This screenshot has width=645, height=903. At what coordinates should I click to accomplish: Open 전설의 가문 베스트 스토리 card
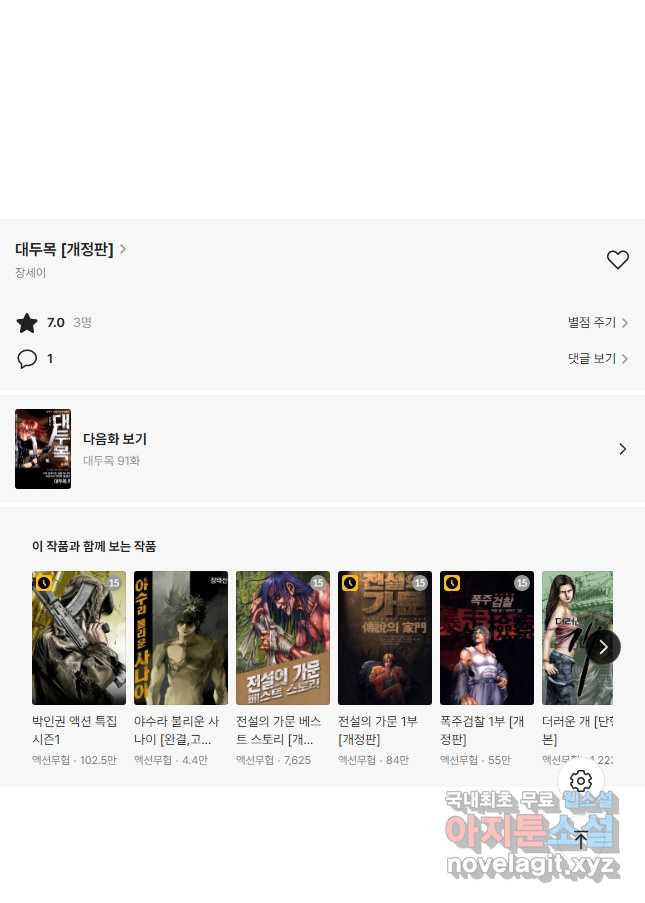pyautogui.click(x=283, y=639)
